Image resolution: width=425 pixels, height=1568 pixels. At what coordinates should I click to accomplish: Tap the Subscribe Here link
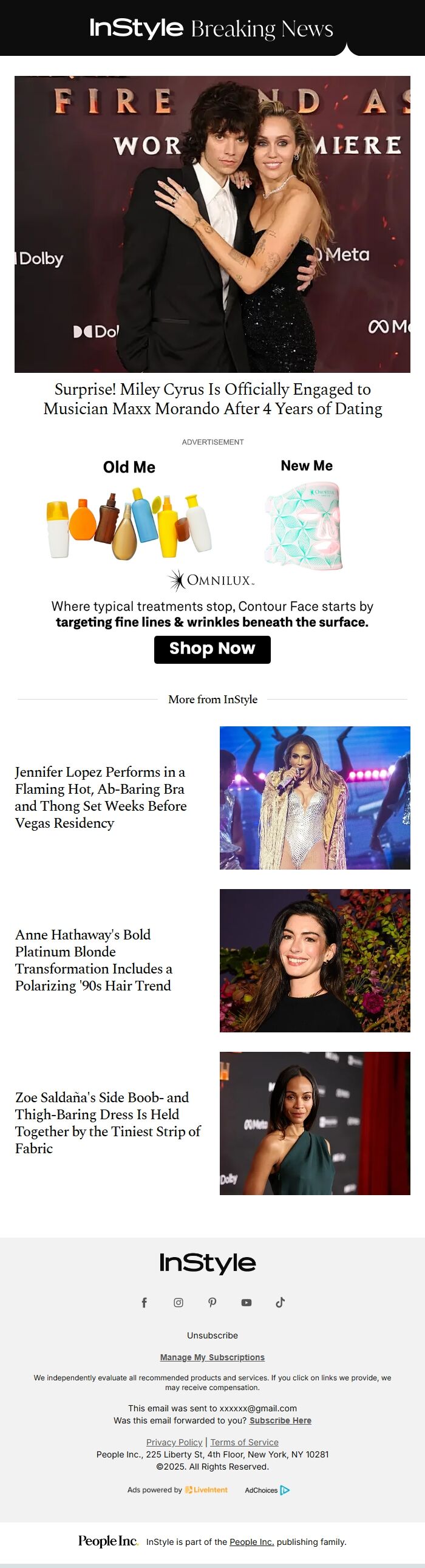(280, 1420)
